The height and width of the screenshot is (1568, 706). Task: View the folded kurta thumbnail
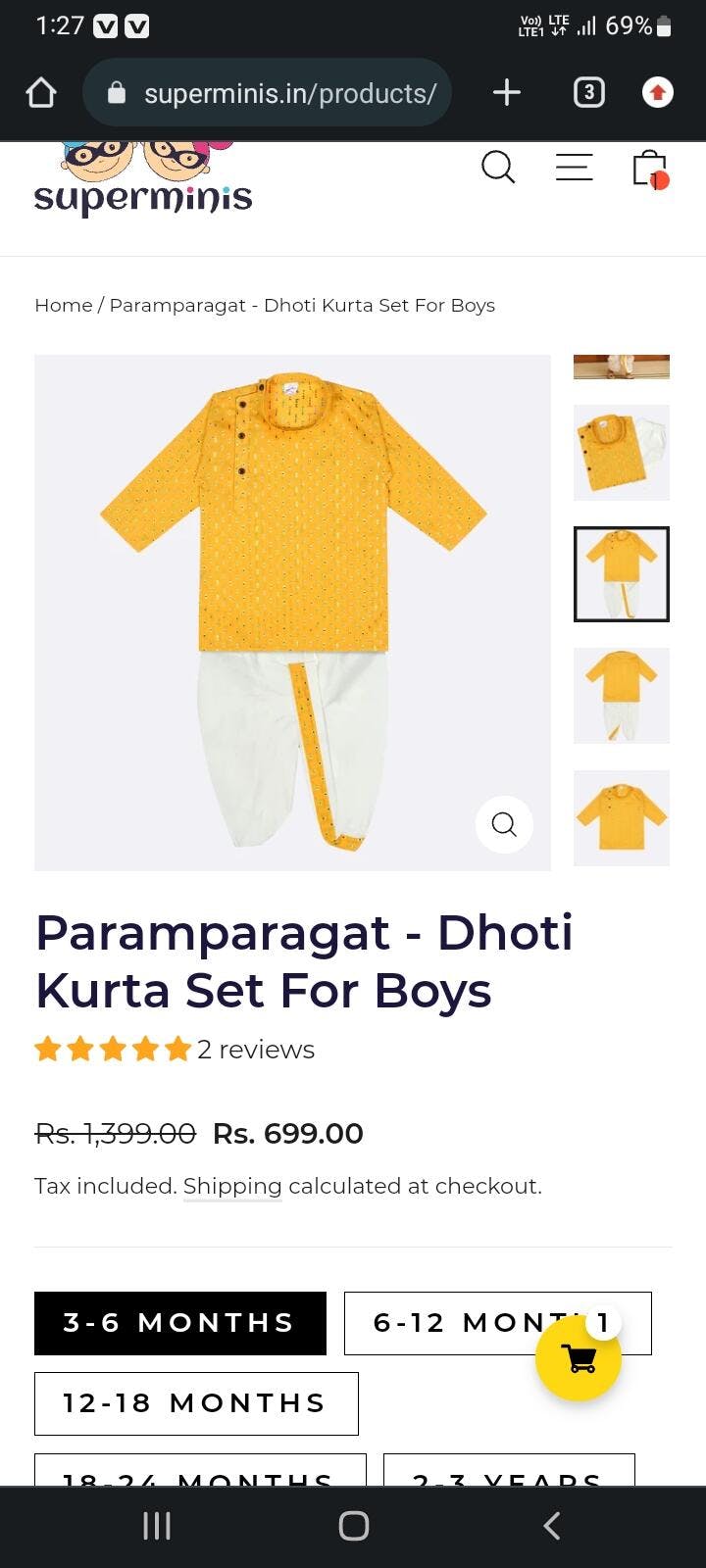pos(621,453)
